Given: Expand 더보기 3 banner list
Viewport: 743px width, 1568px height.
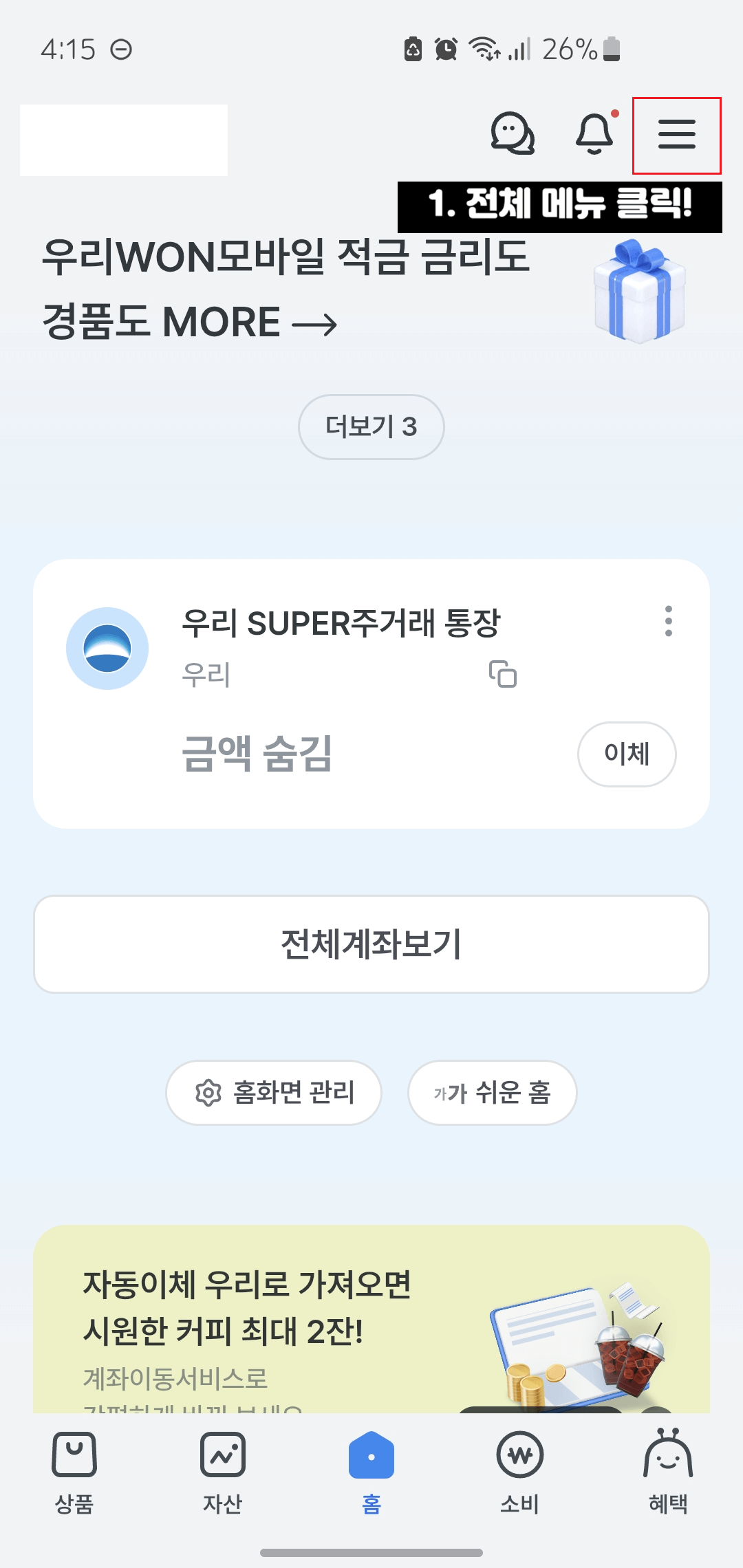Looking at the screenshot, I should [371, 426].
